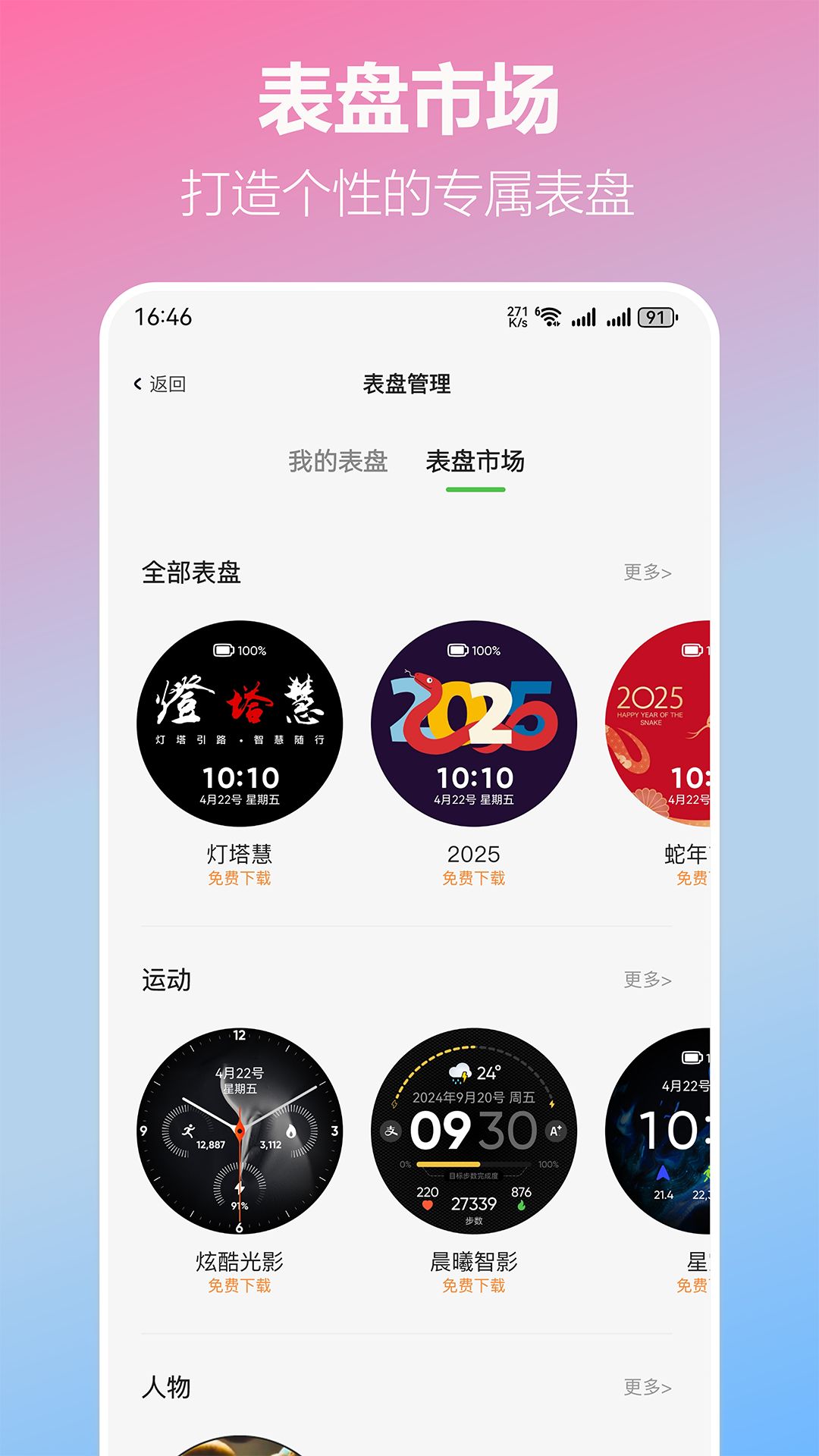Click 免费下载 under 灯塔慧

(x=240, y=879)
